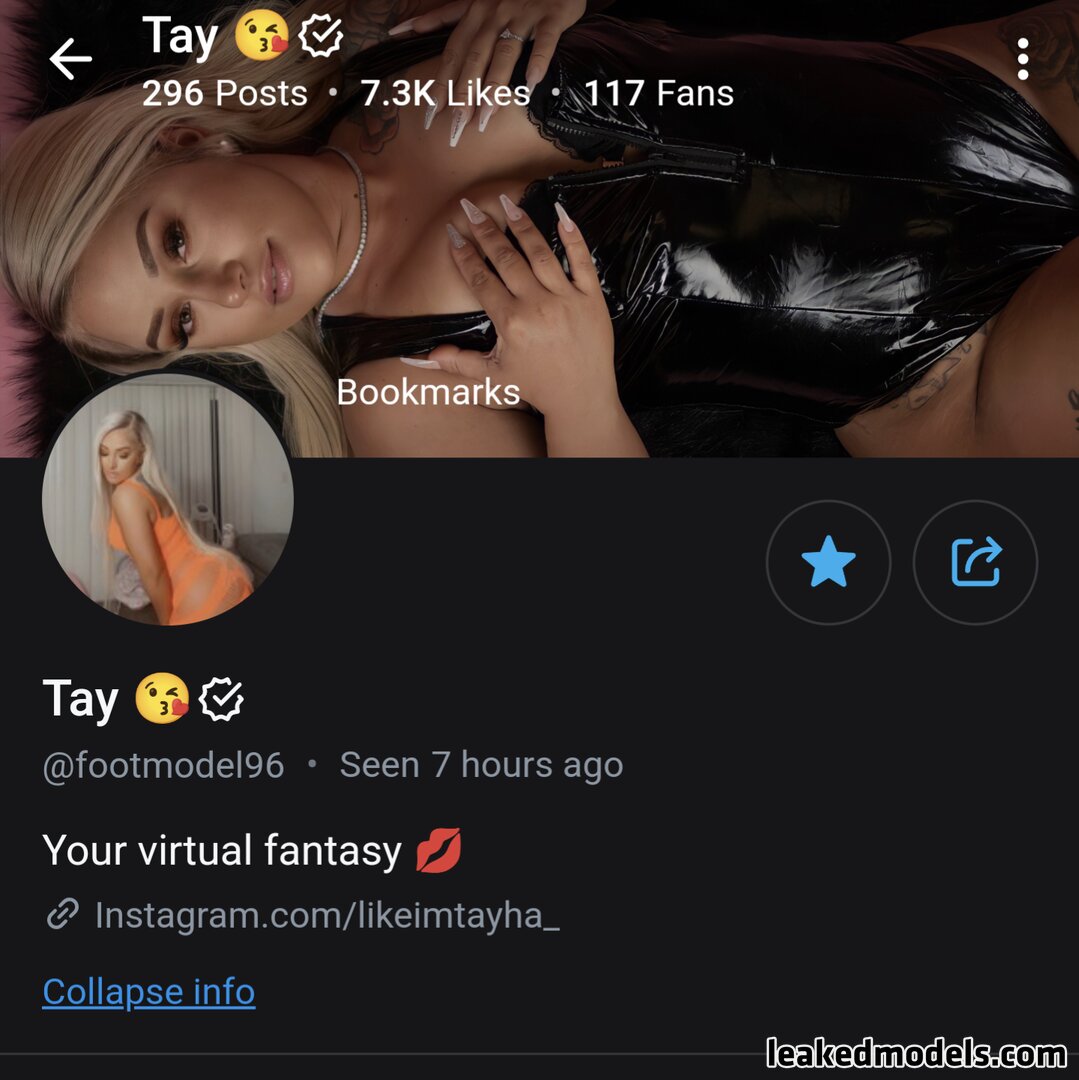Viewport: 1079px width, 1080px height.
Task: View the round profile picture
Action: (x=168, y=500)
